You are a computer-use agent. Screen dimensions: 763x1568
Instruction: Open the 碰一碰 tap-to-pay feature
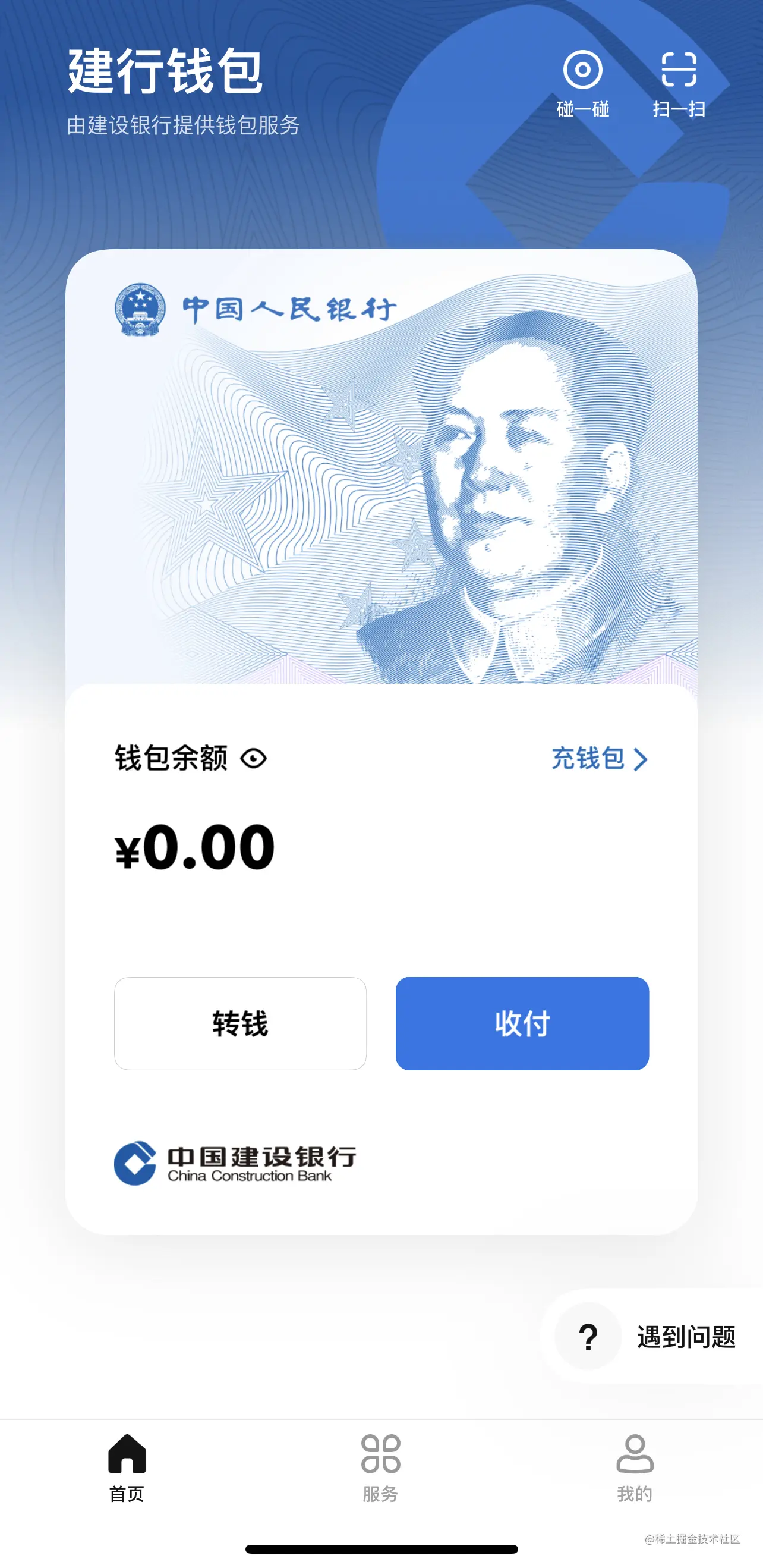[582, 83]
